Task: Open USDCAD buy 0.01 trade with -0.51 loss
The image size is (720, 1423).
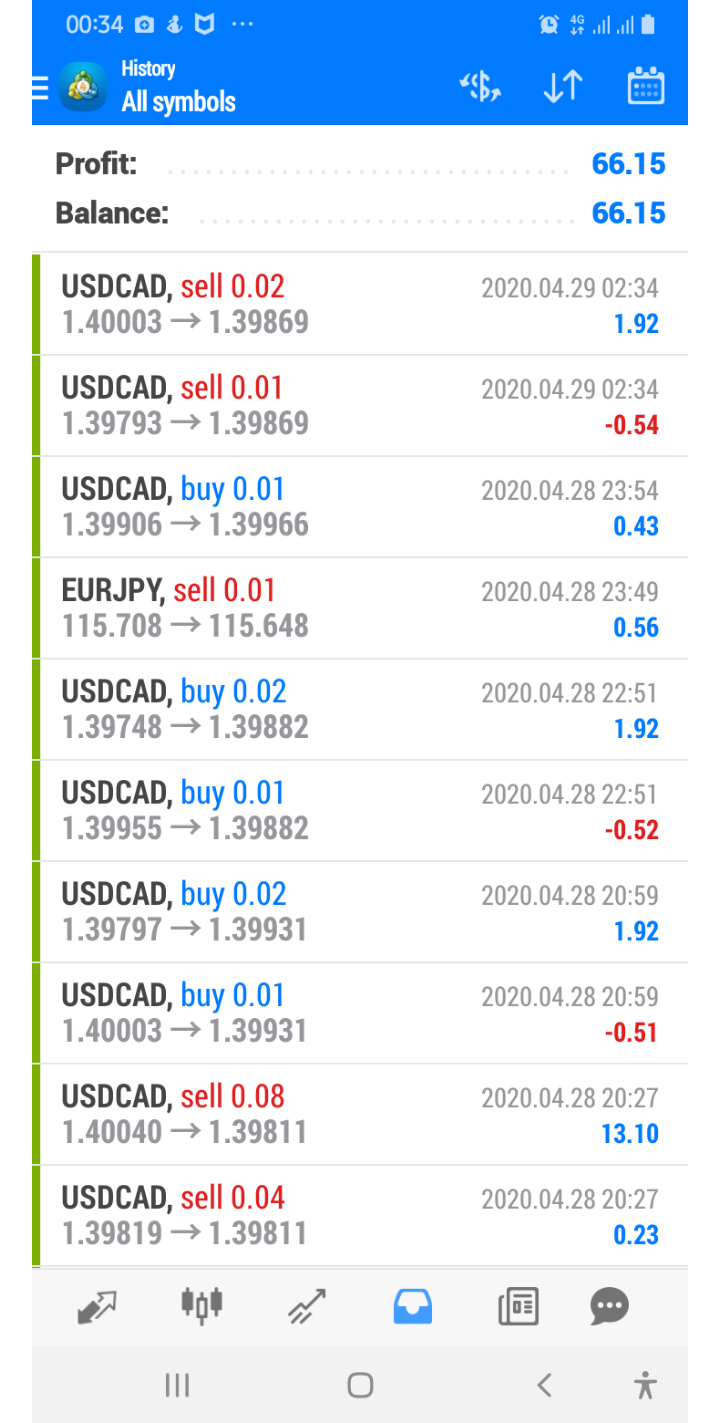Action: 360,1013
